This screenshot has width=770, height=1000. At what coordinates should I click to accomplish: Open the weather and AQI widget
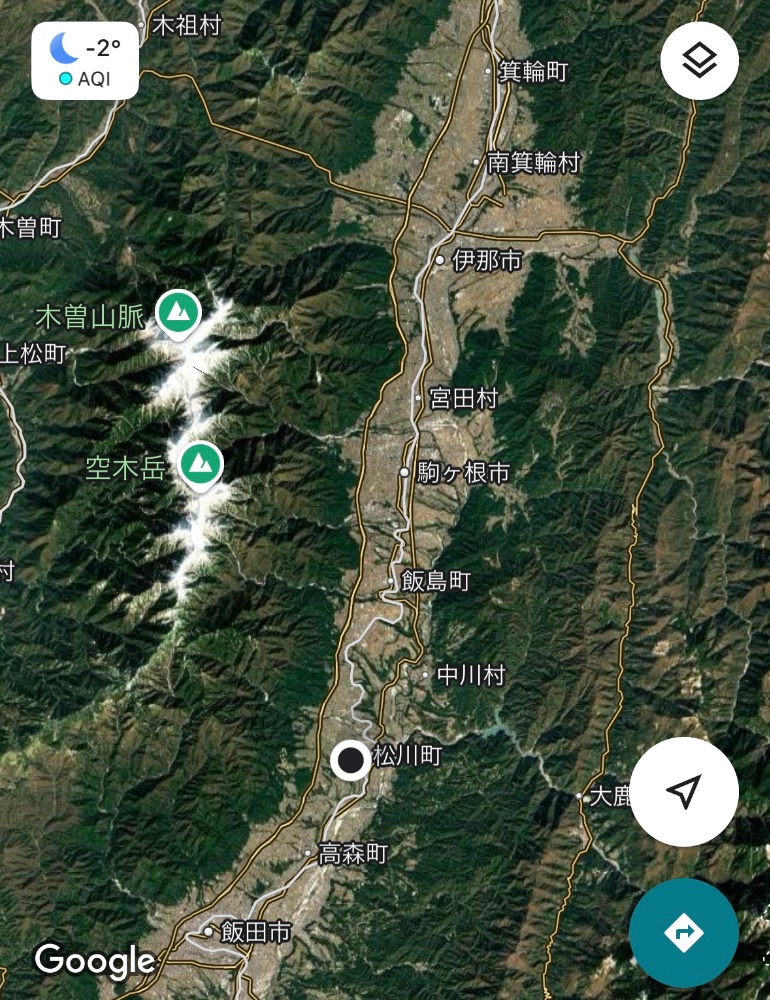(85, 60)
